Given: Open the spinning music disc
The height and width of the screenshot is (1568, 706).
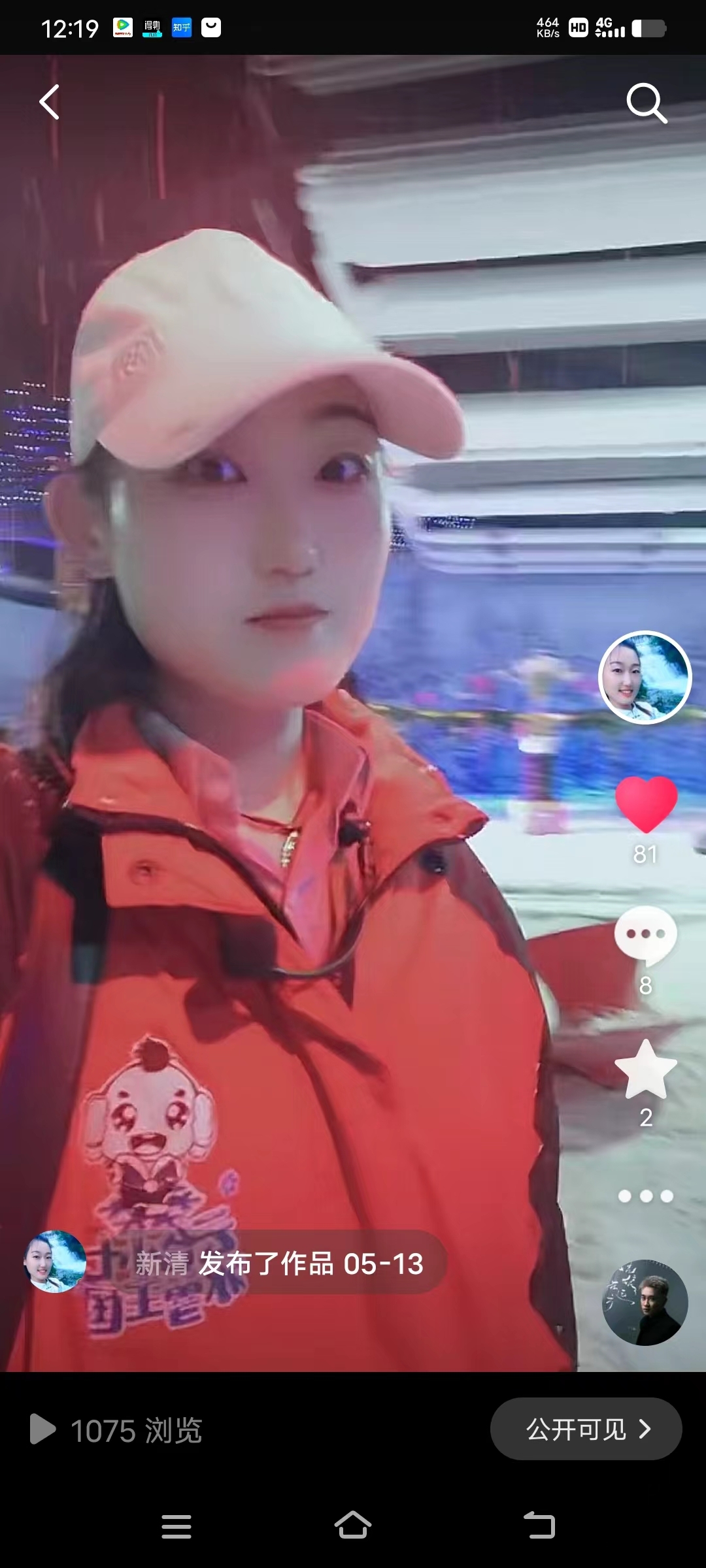Looking at the screenshot, I should pos(645,1302).
